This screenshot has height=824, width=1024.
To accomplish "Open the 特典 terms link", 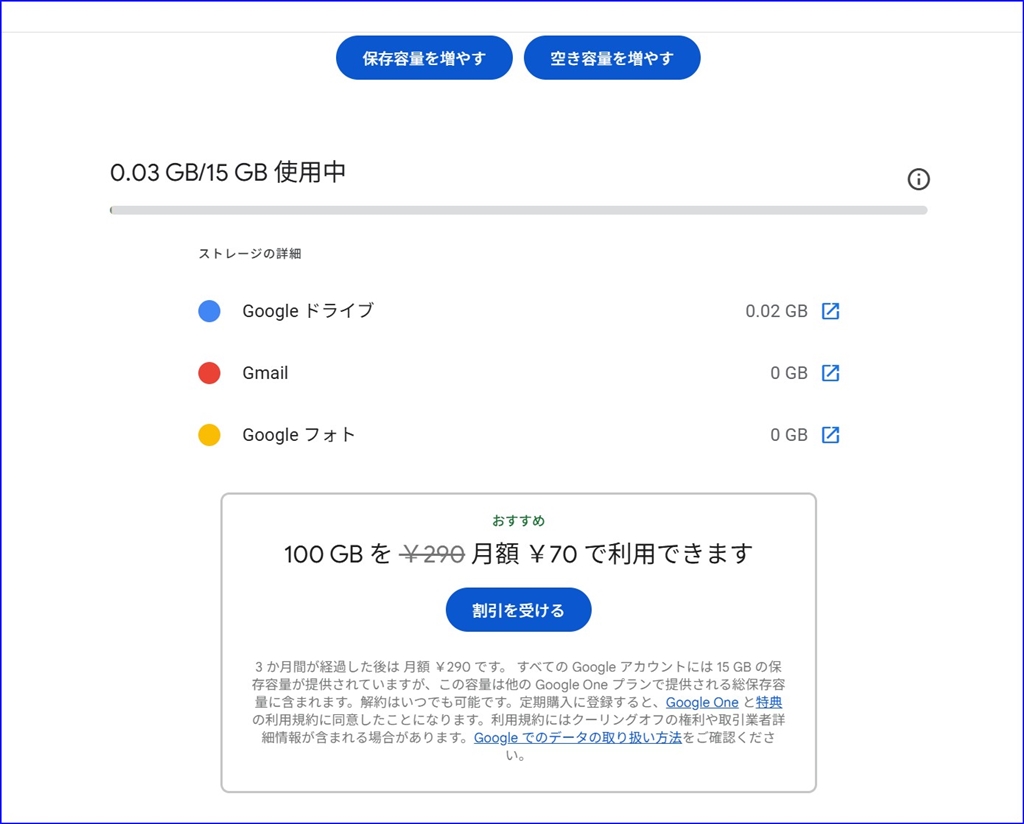I will tap(769, 702).
